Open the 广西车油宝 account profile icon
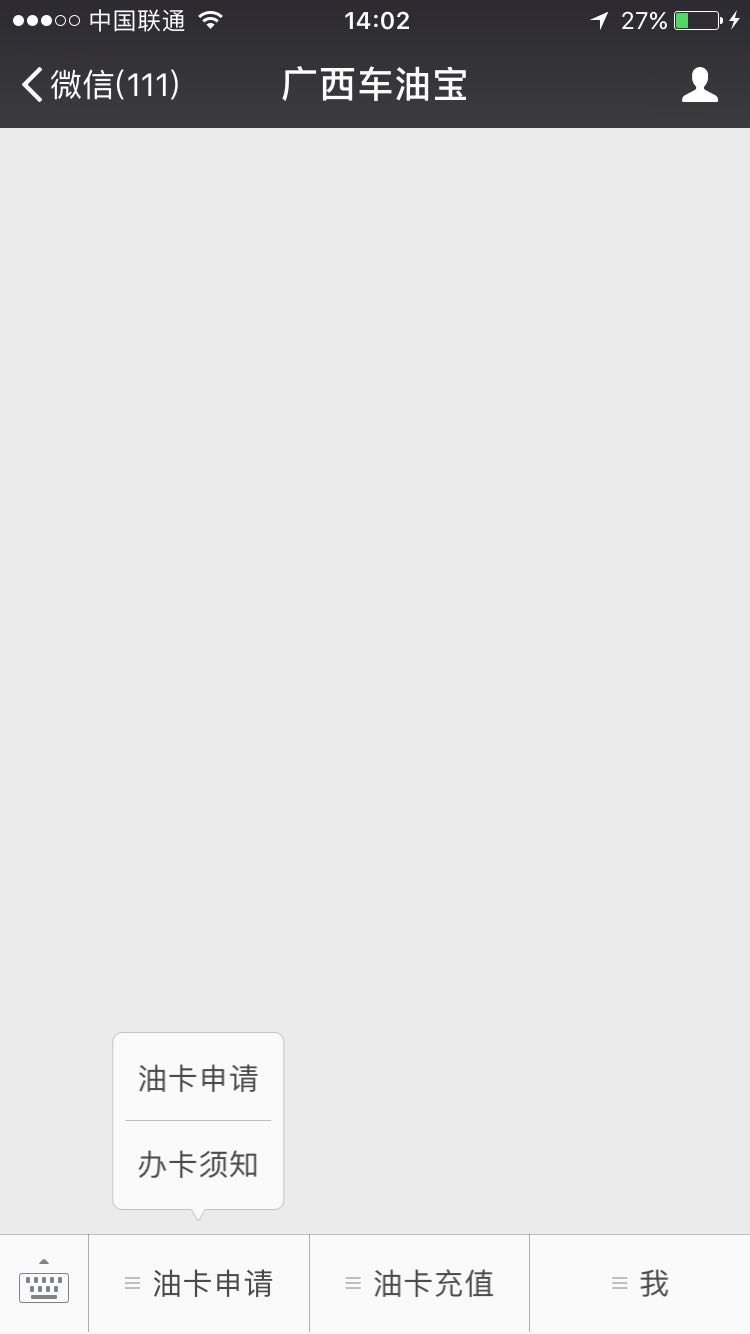 tap(699, 85)
